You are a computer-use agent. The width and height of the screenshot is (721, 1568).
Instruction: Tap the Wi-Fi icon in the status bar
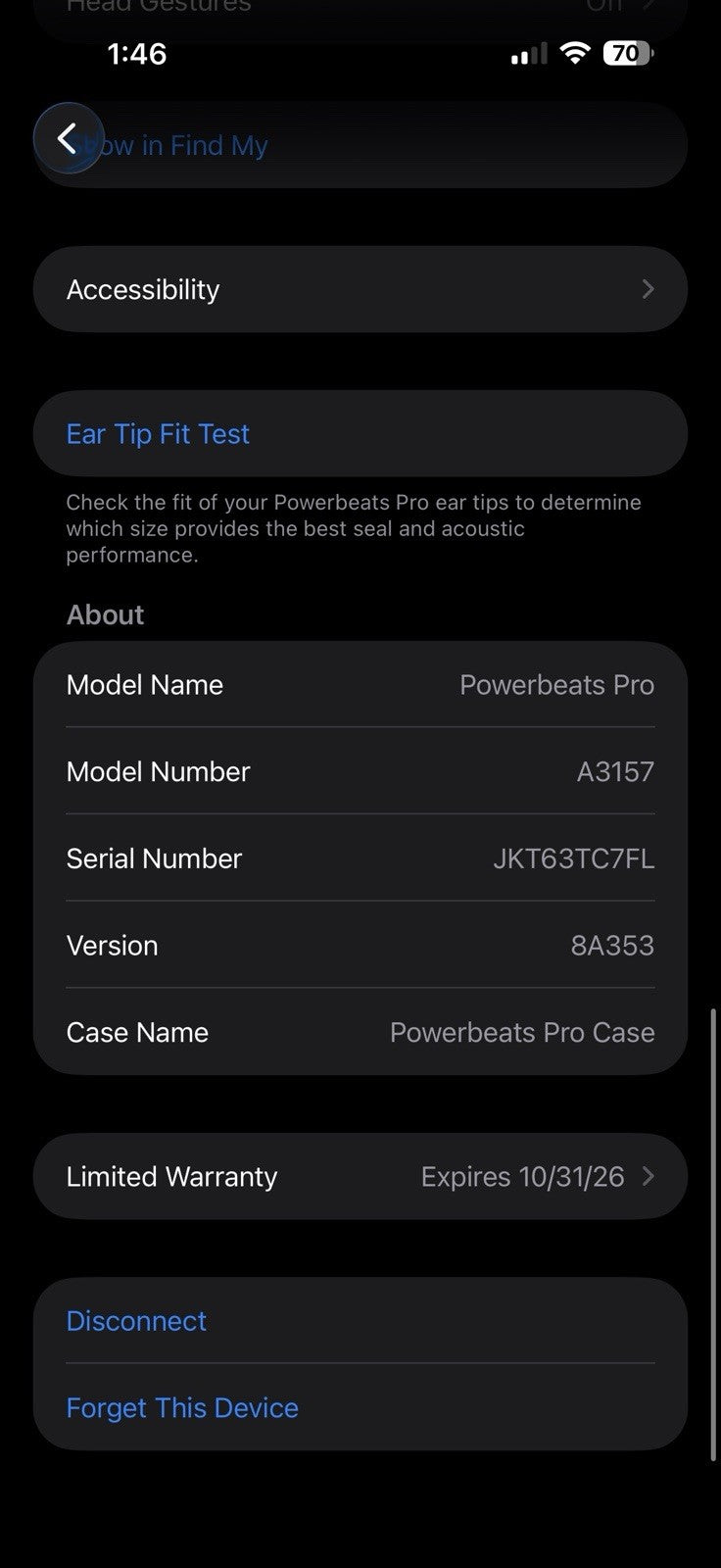(575, 54)
